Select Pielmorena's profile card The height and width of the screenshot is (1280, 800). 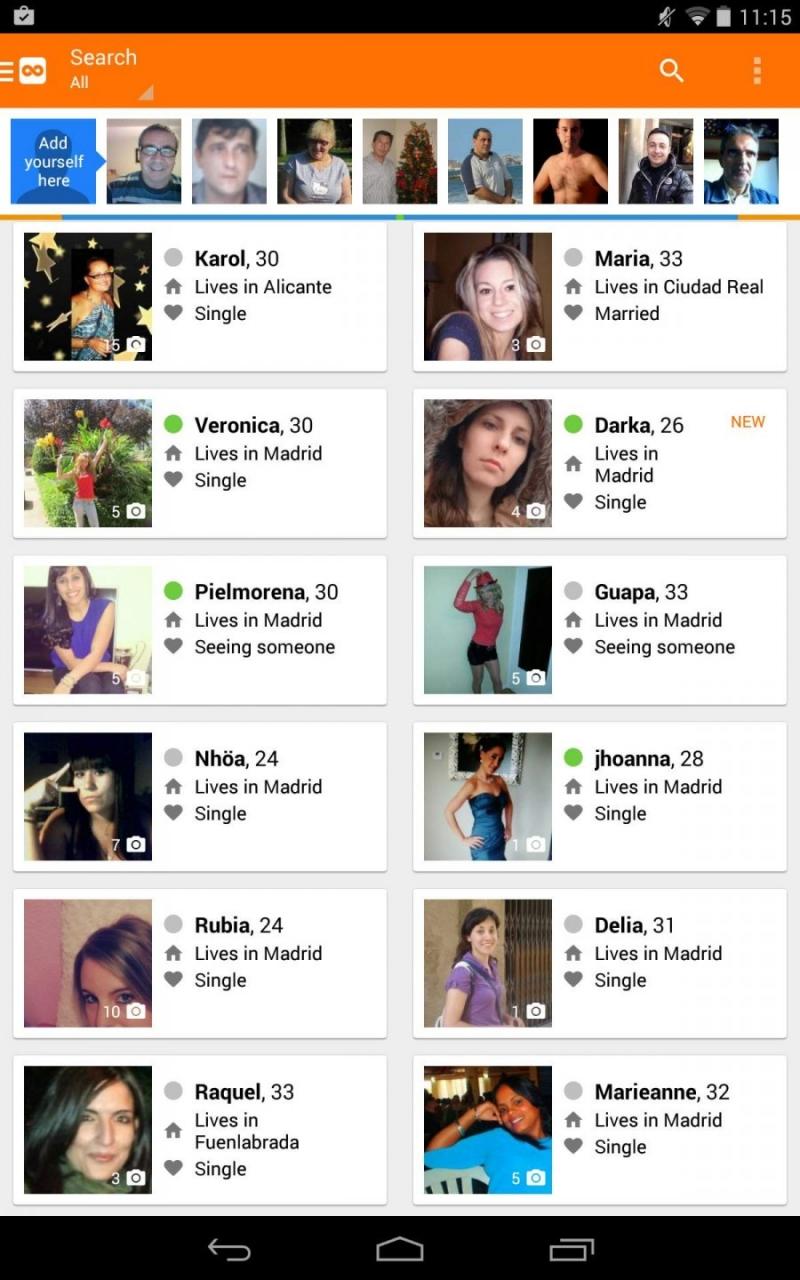[200, 630]
